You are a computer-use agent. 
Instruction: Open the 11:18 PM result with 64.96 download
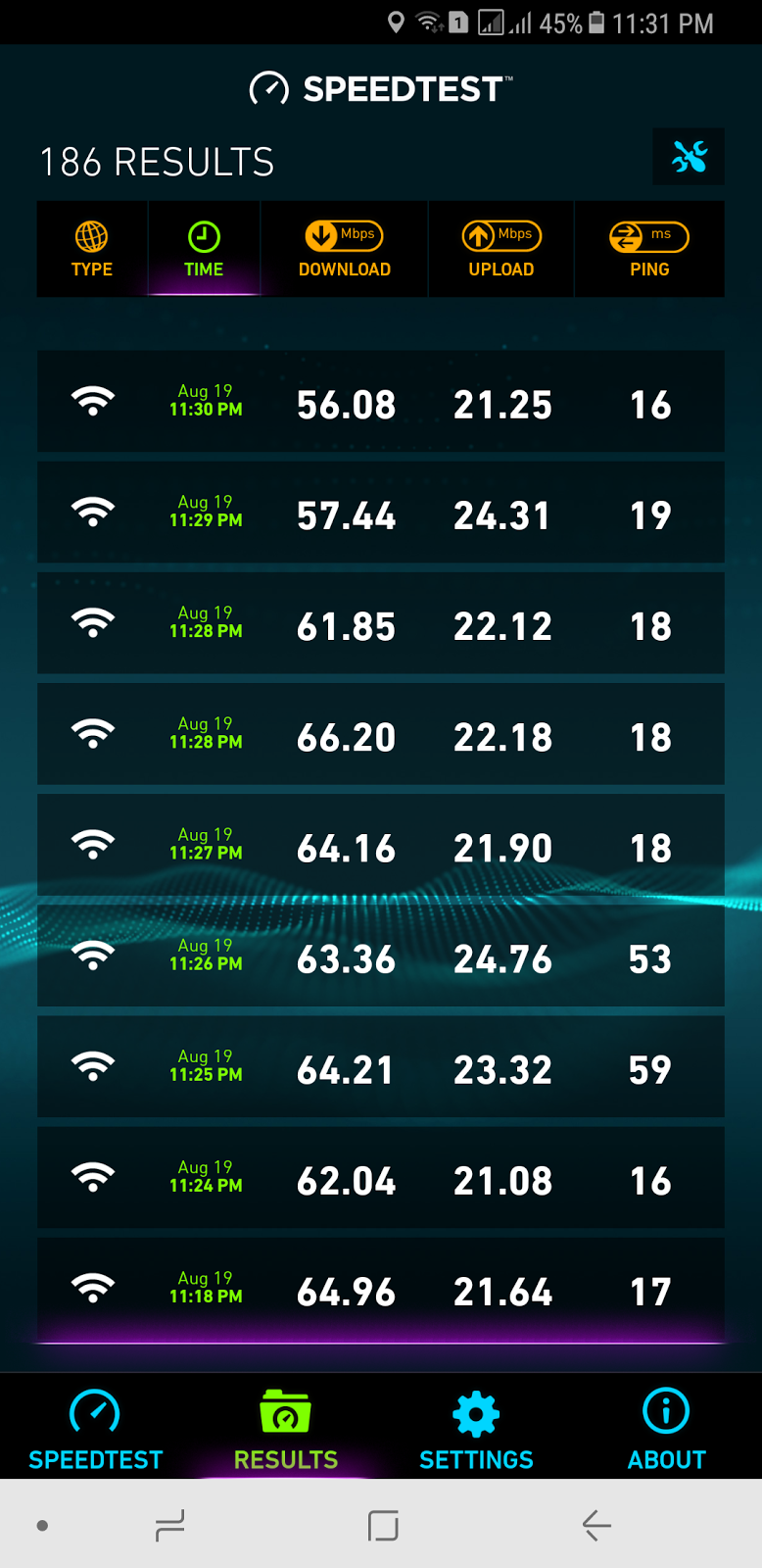pos(380,1289)
